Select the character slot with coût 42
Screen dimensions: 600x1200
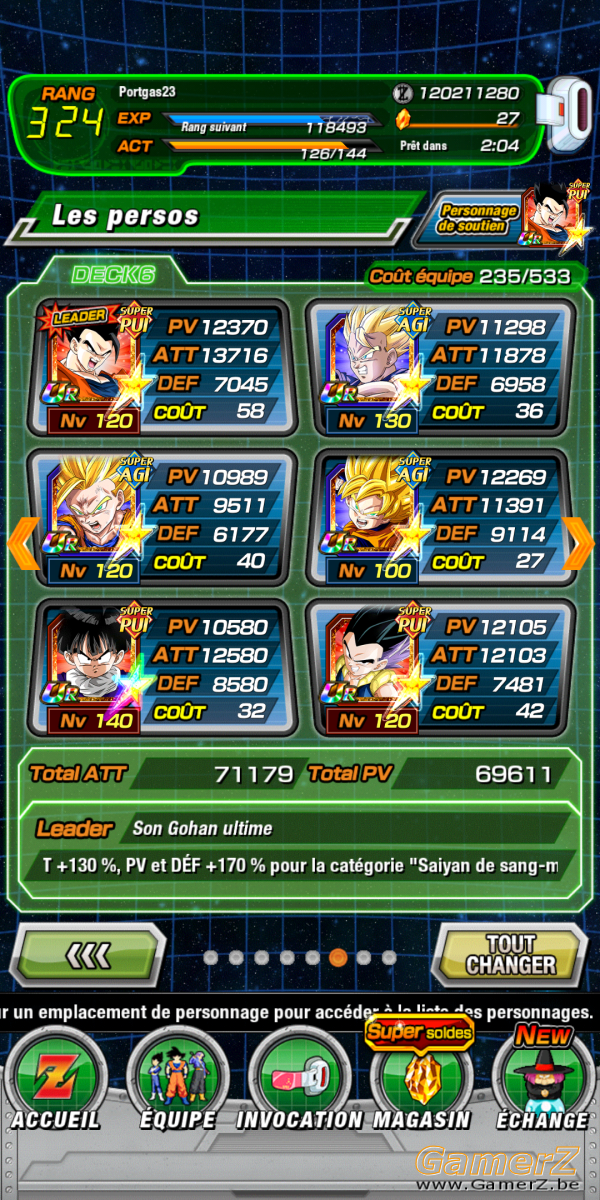(439, 667)
